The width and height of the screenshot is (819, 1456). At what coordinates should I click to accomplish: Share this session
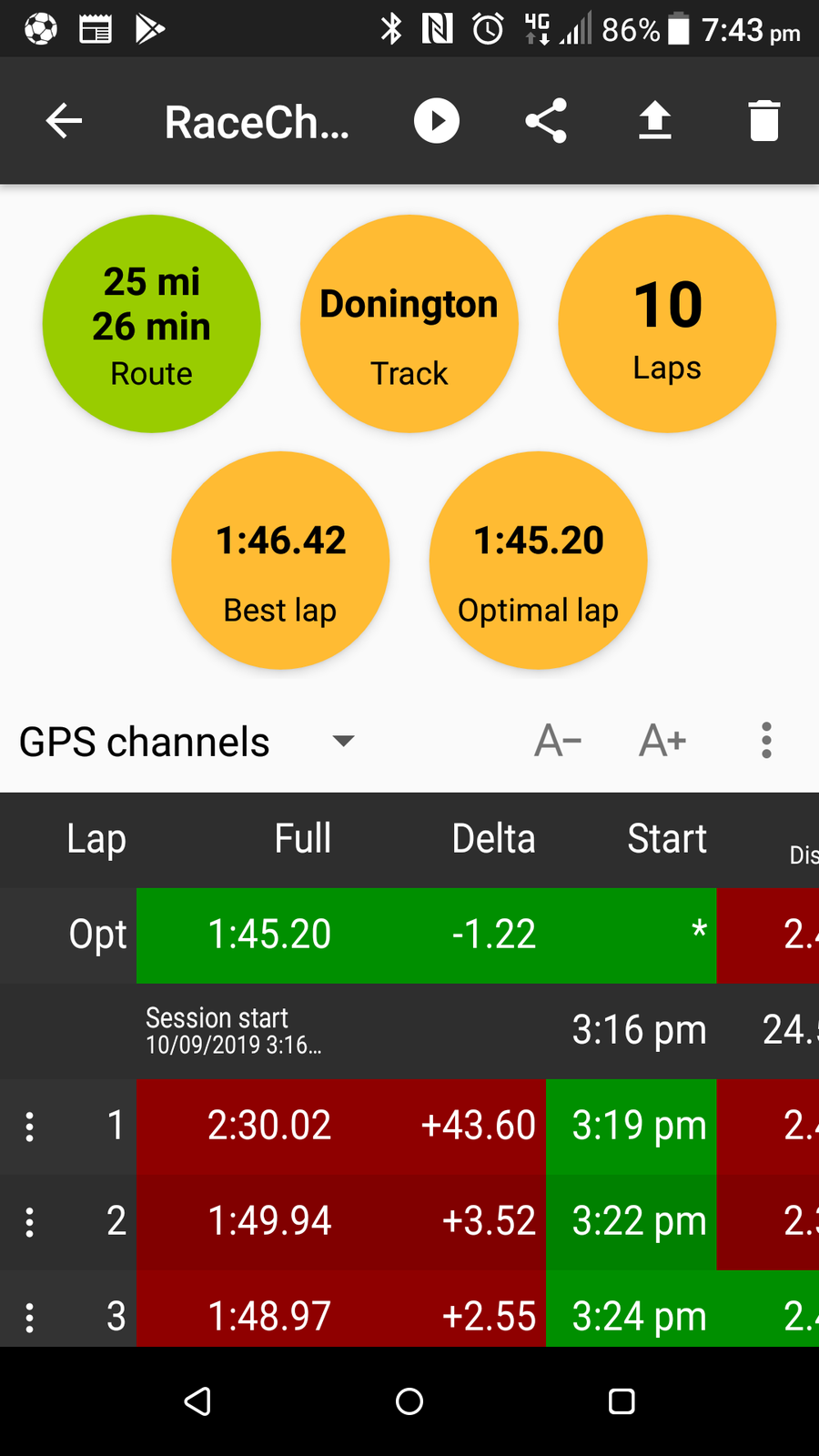coord(546,121)
